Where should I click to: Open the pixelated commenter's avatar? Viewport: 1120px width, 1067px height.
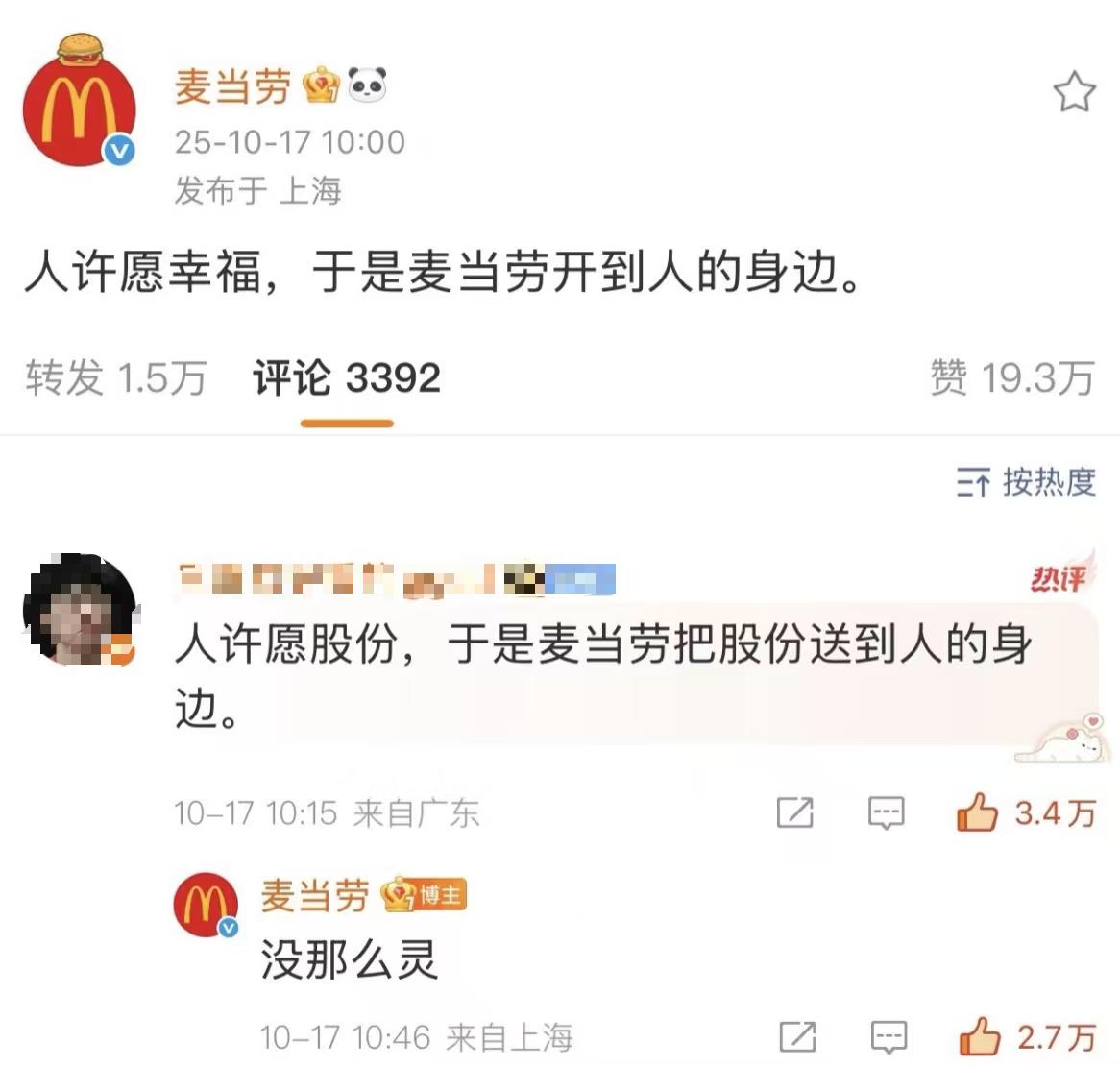tap(80, 610)
